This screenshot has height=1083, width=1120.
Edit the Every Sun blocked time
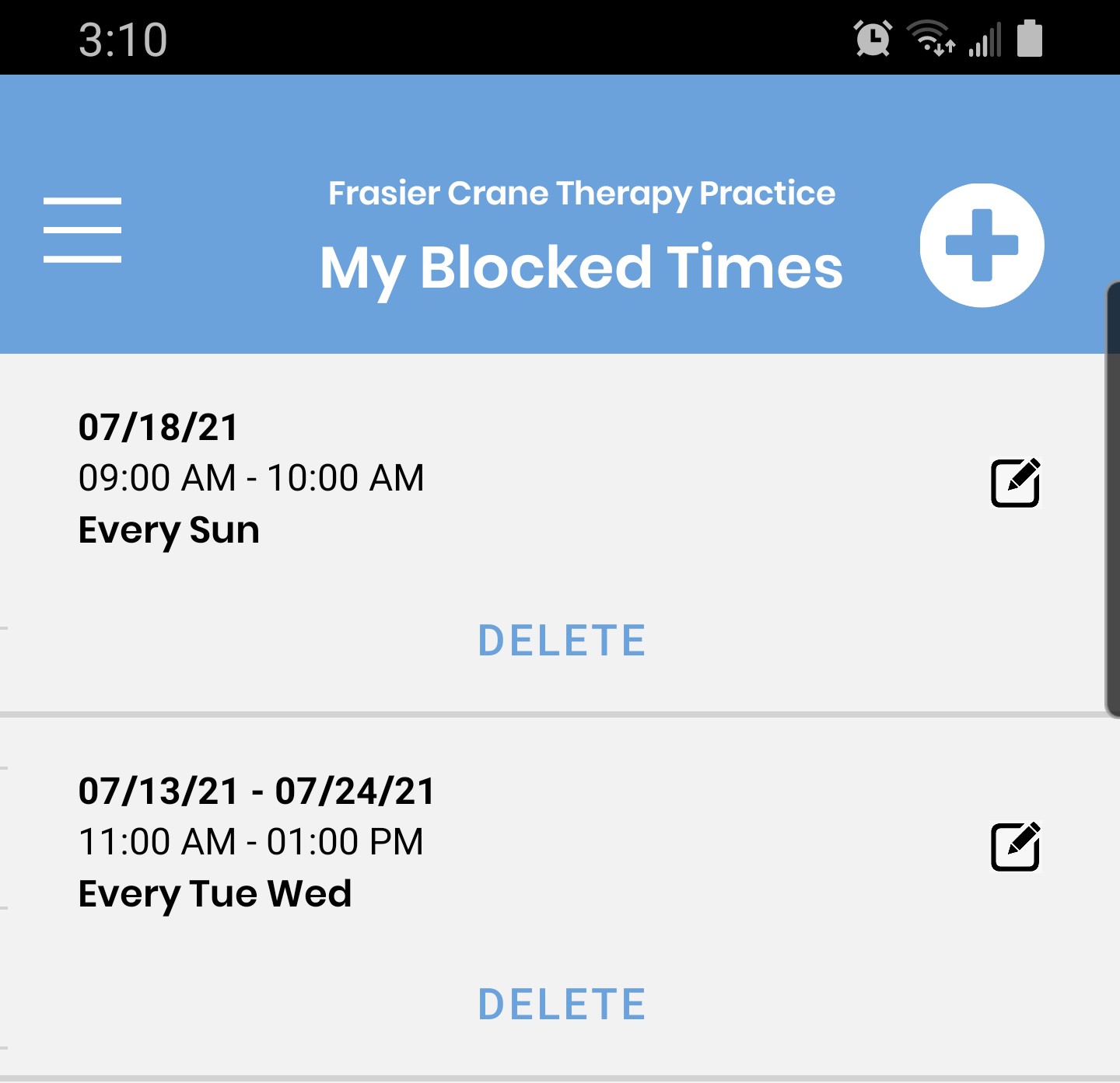pos(1015,483)
